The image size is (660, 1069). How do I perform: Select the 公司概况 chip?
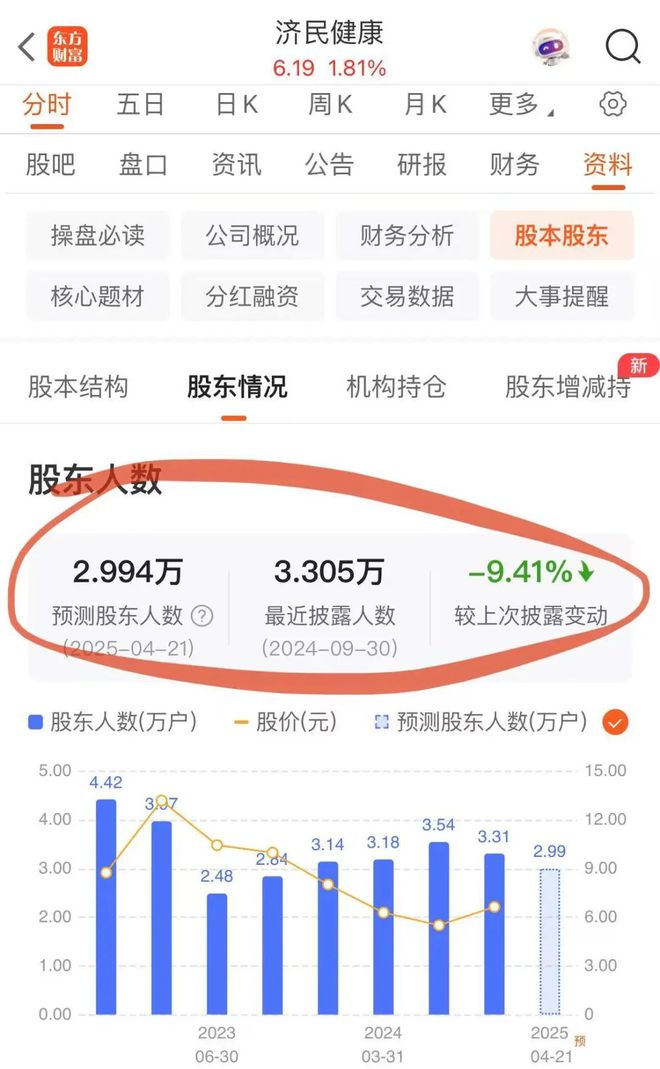[252, 235]
